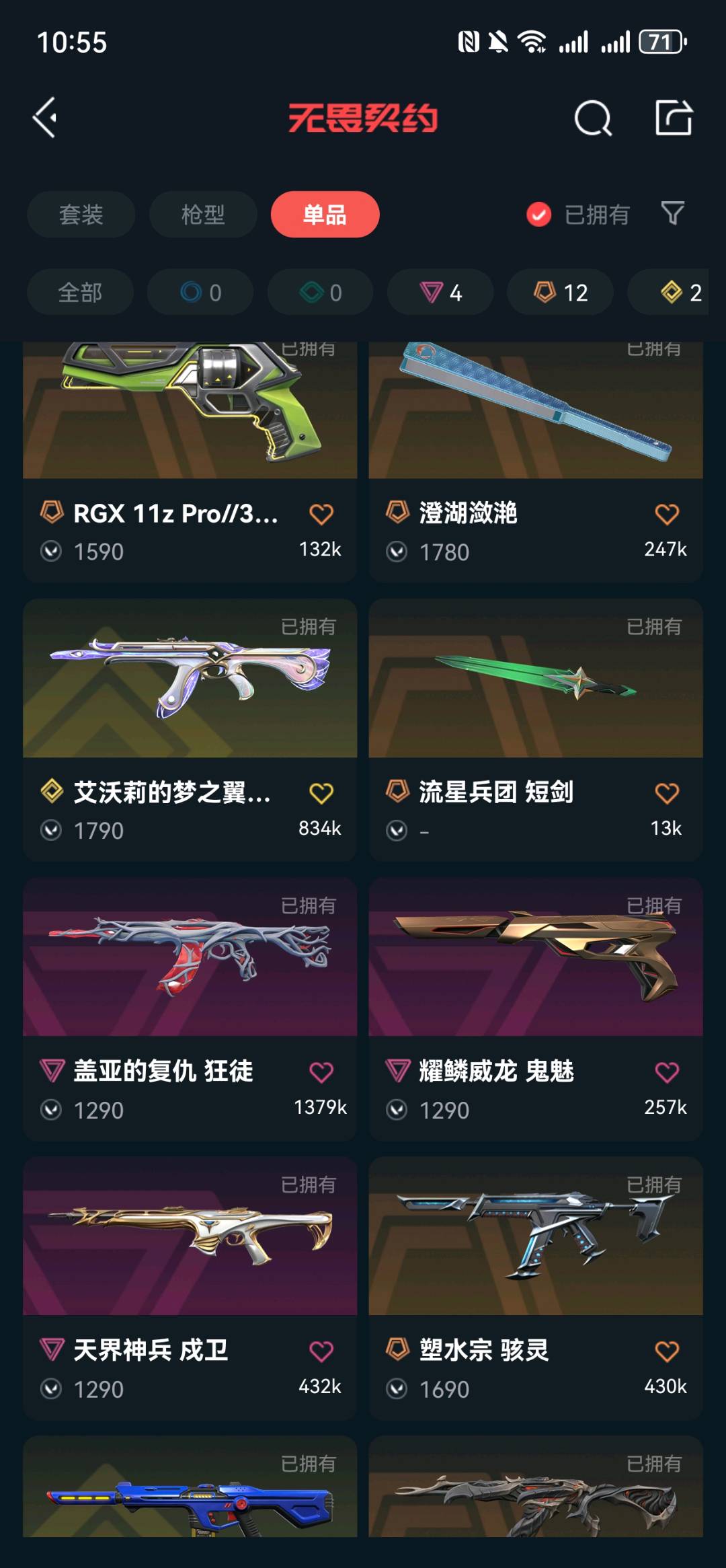Open the 盖亚的复仇 狂徒 skin card
726x1568 pixels.
coord(190,959)
